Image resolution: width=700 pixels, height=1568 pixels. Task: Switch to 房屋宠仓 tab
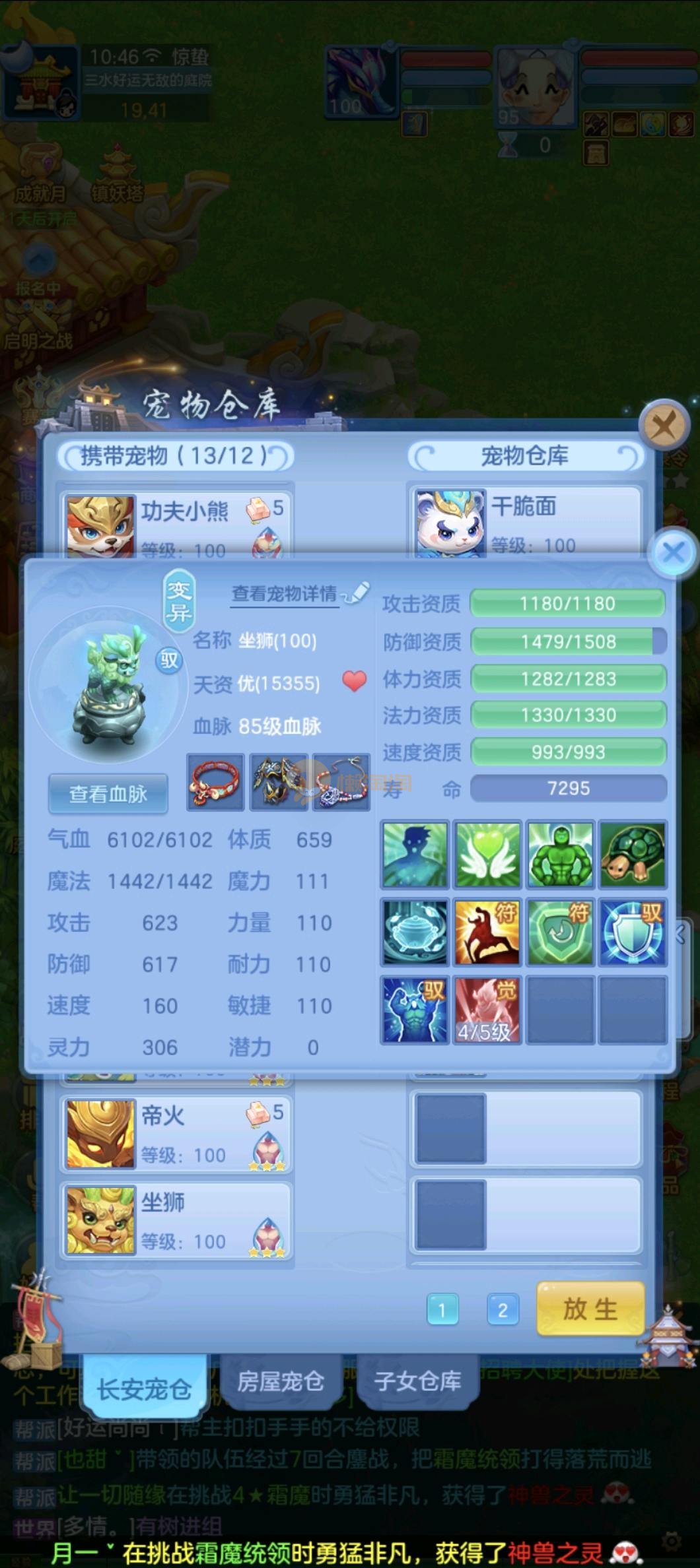pyautogui.click(x=281, y=1382)
